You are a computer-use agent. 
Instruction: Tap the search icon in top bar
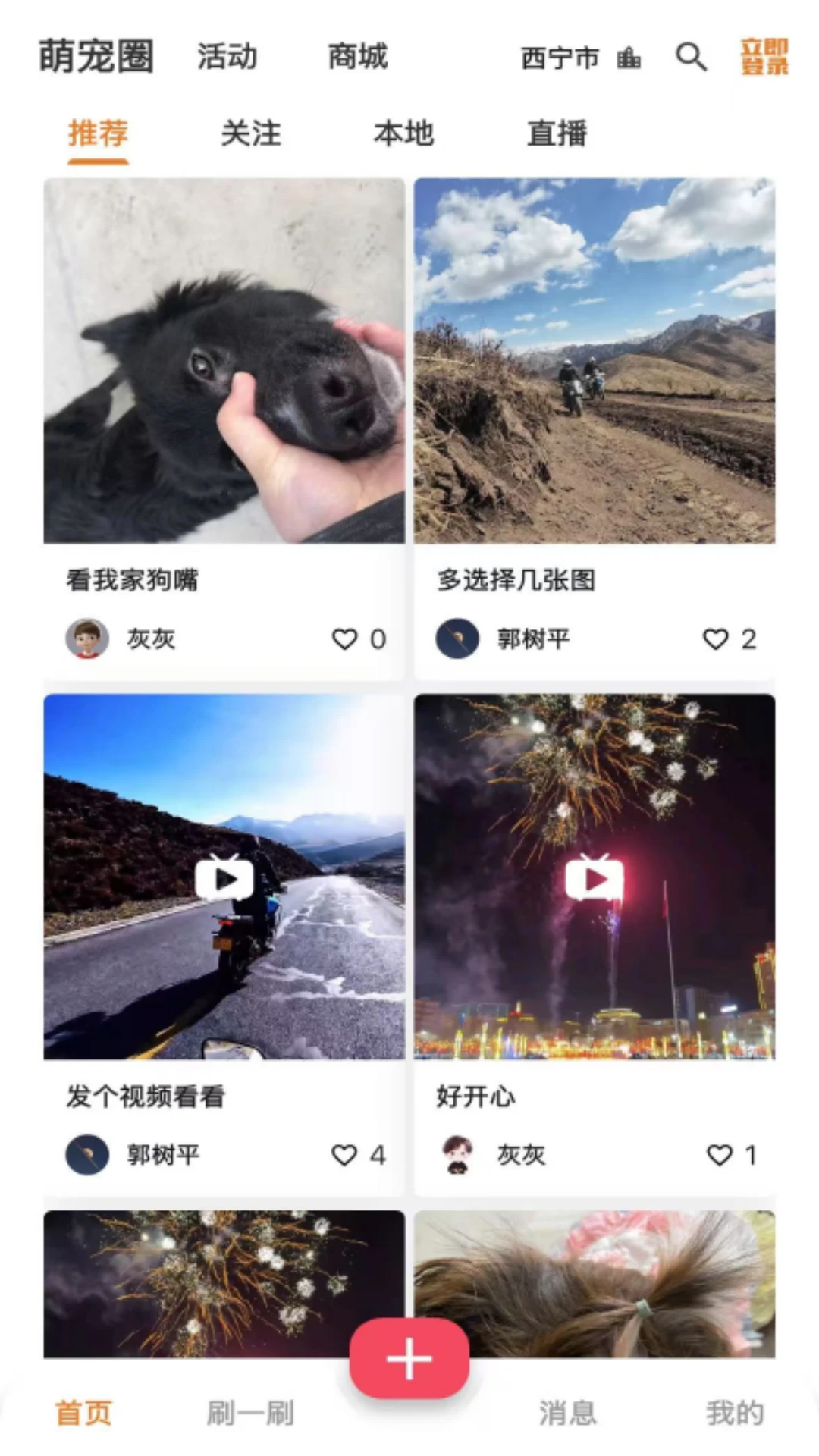(x=691, y=57)
